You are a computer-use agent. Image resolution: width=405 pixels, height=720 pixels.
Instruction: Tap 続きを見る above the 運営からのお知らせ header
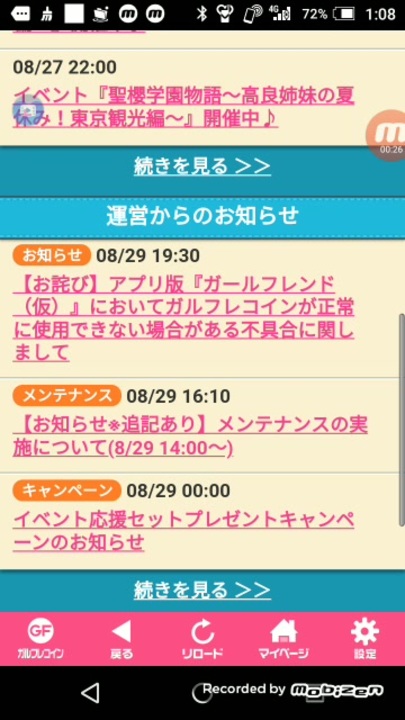point(202,166)
